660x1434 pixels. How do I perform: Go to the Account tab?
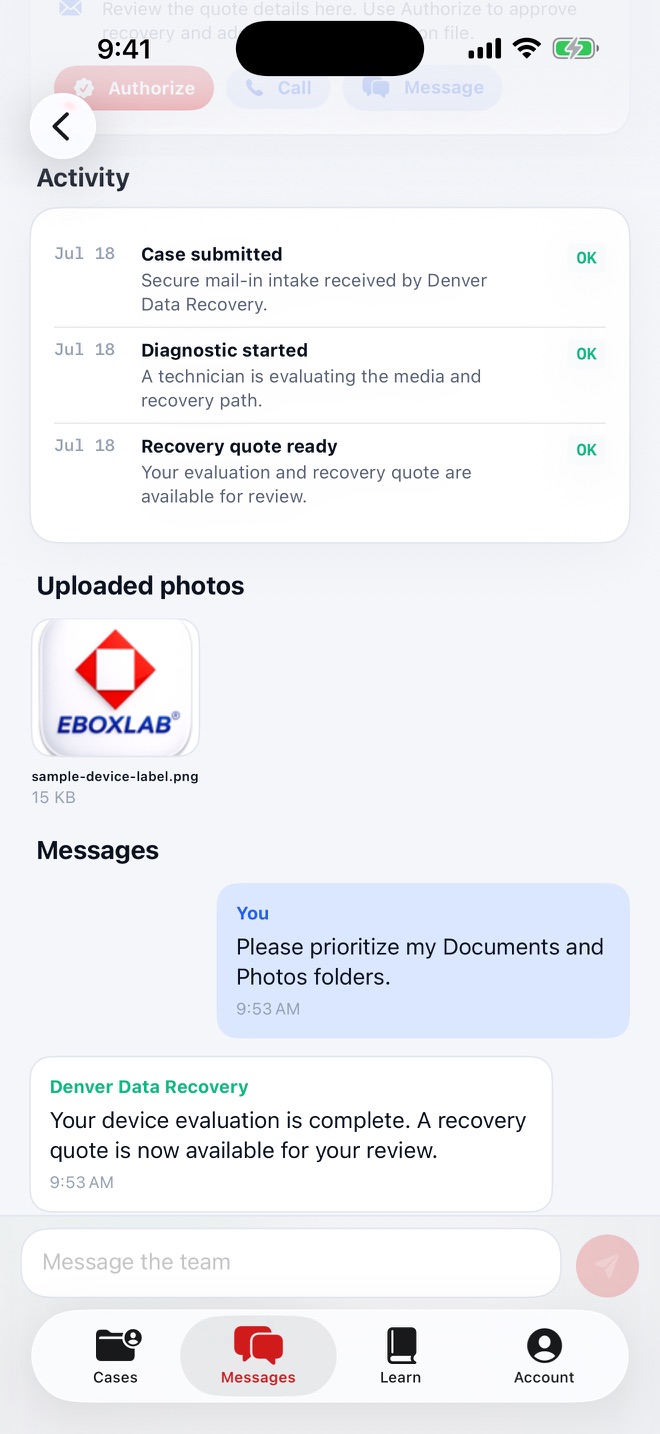click(544, 1356)
